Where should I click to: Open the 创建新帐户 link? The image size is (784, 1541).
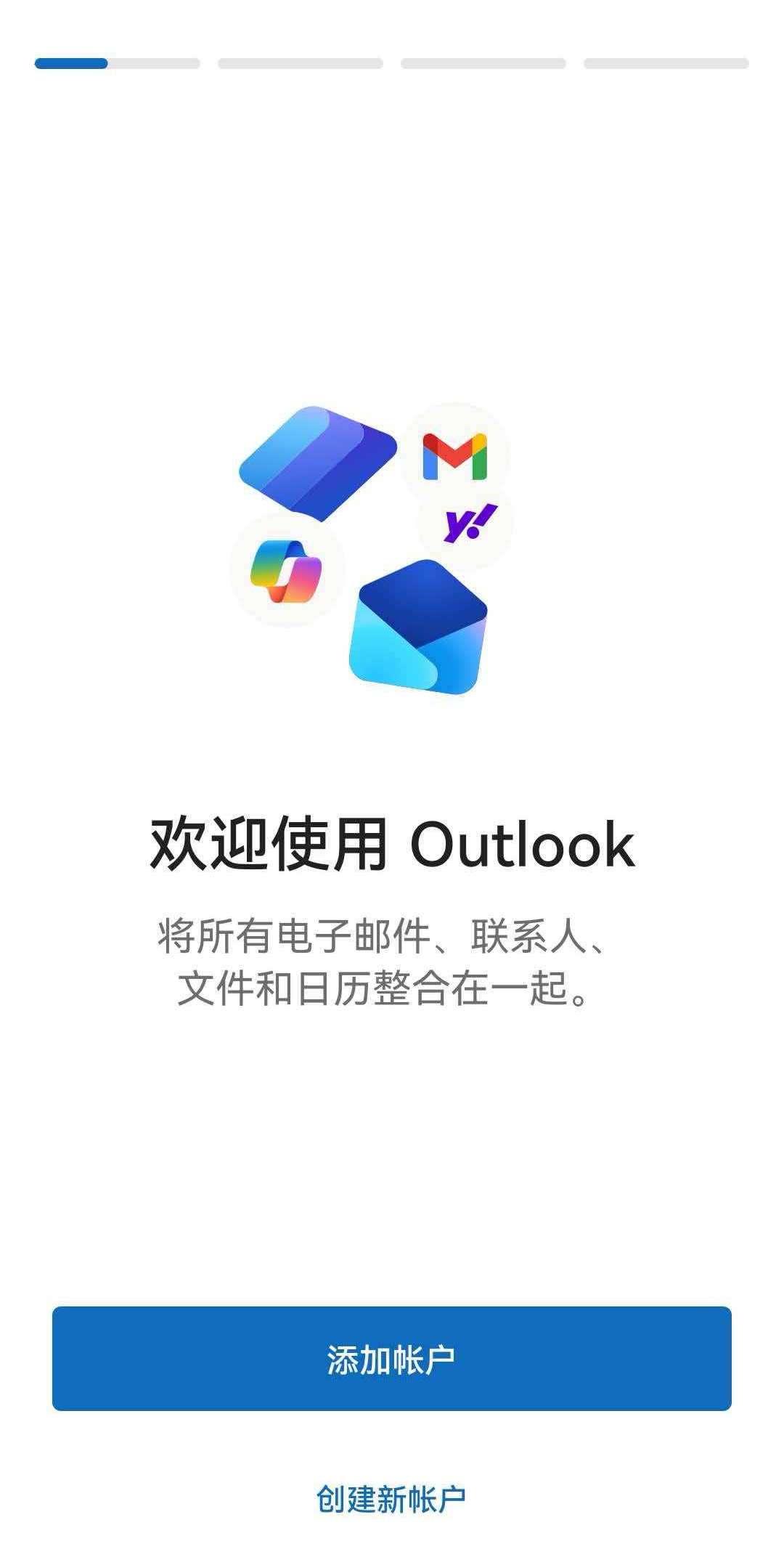(391, 1499)
